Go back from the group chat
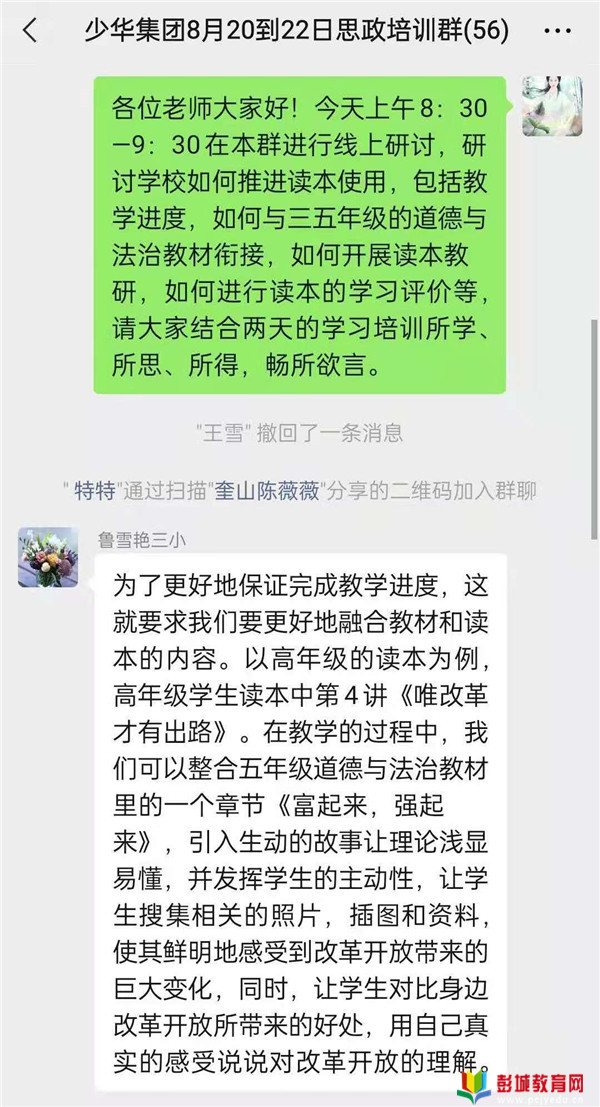Viewport: 600px width, 1107px height. click(30, 31)
